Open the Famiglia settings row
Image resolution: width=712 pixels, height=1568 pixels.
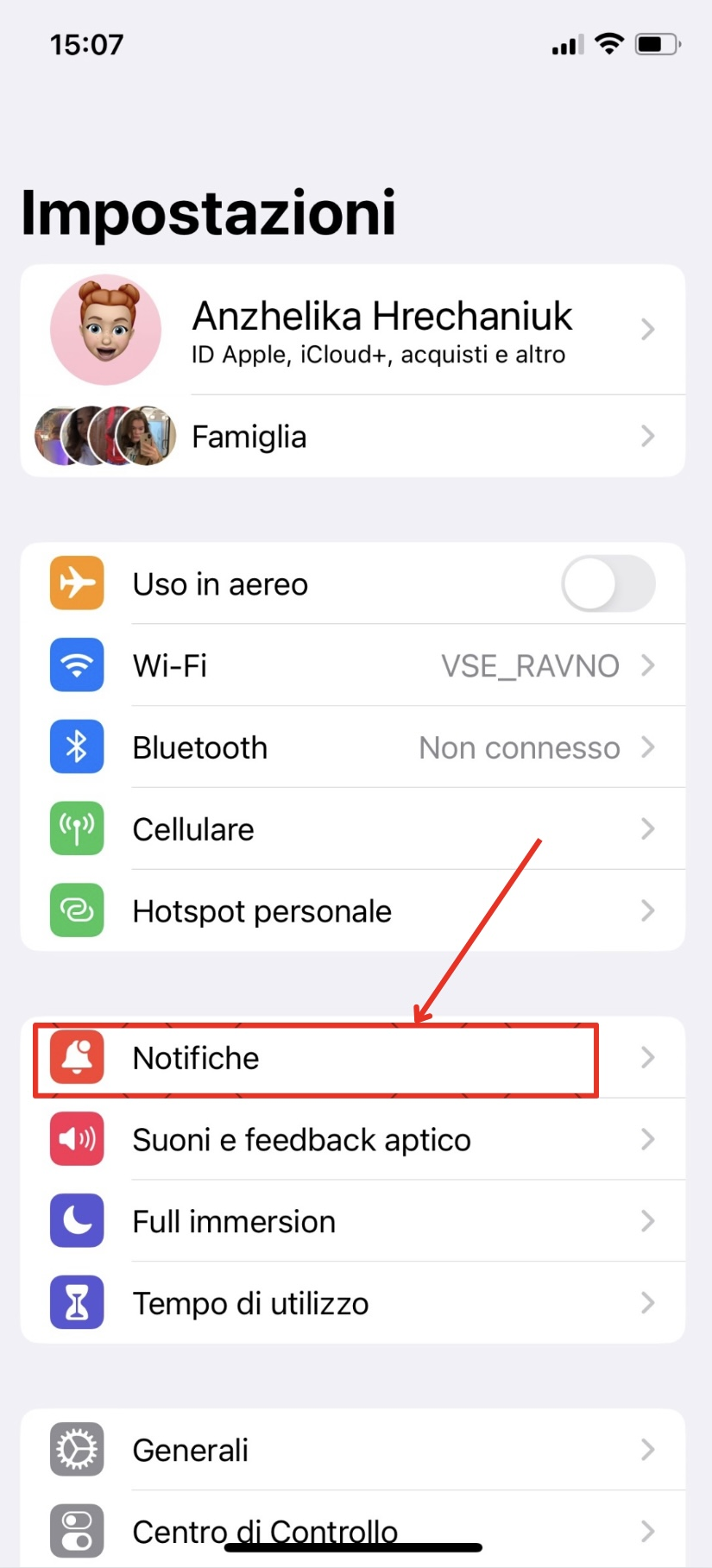click(352, 436)
